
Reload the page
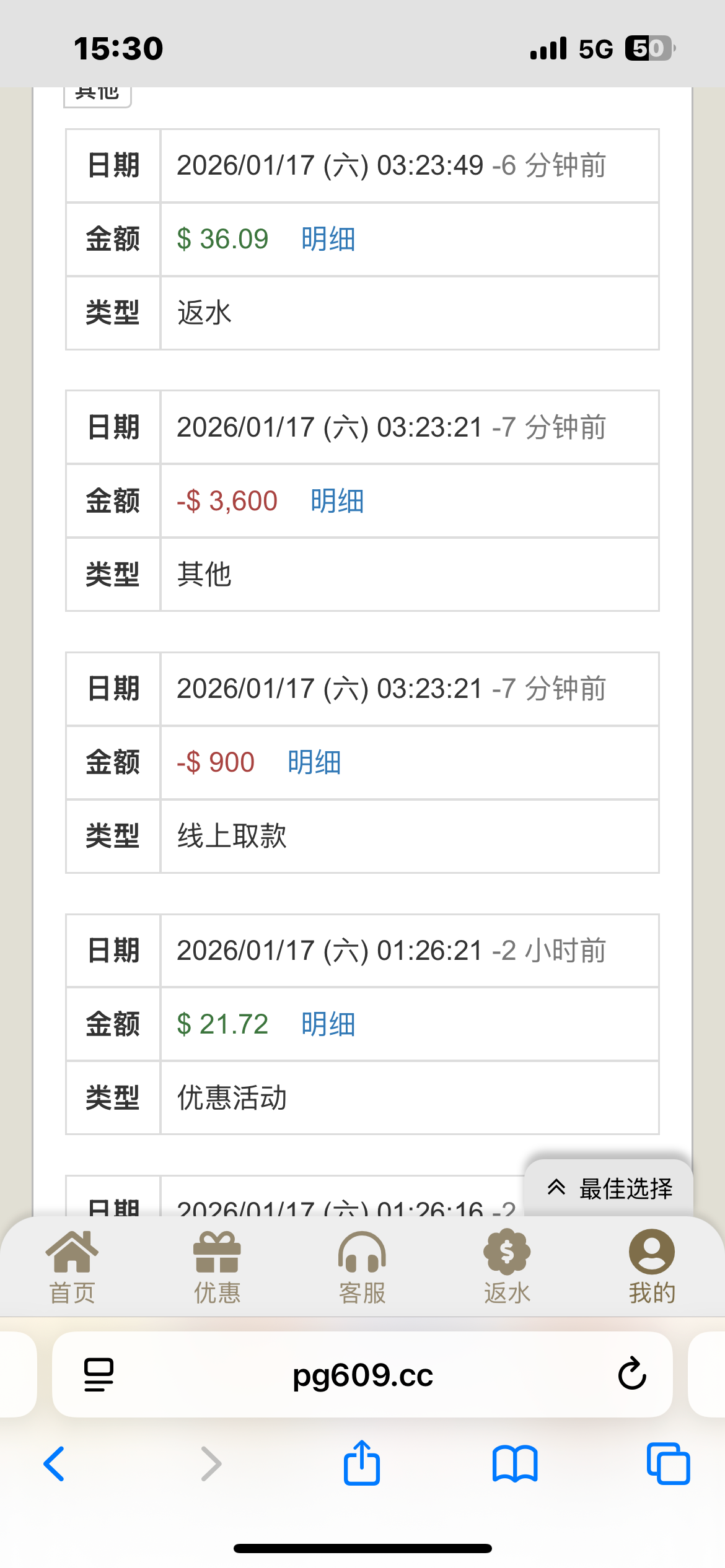(x=631, y=1375)
